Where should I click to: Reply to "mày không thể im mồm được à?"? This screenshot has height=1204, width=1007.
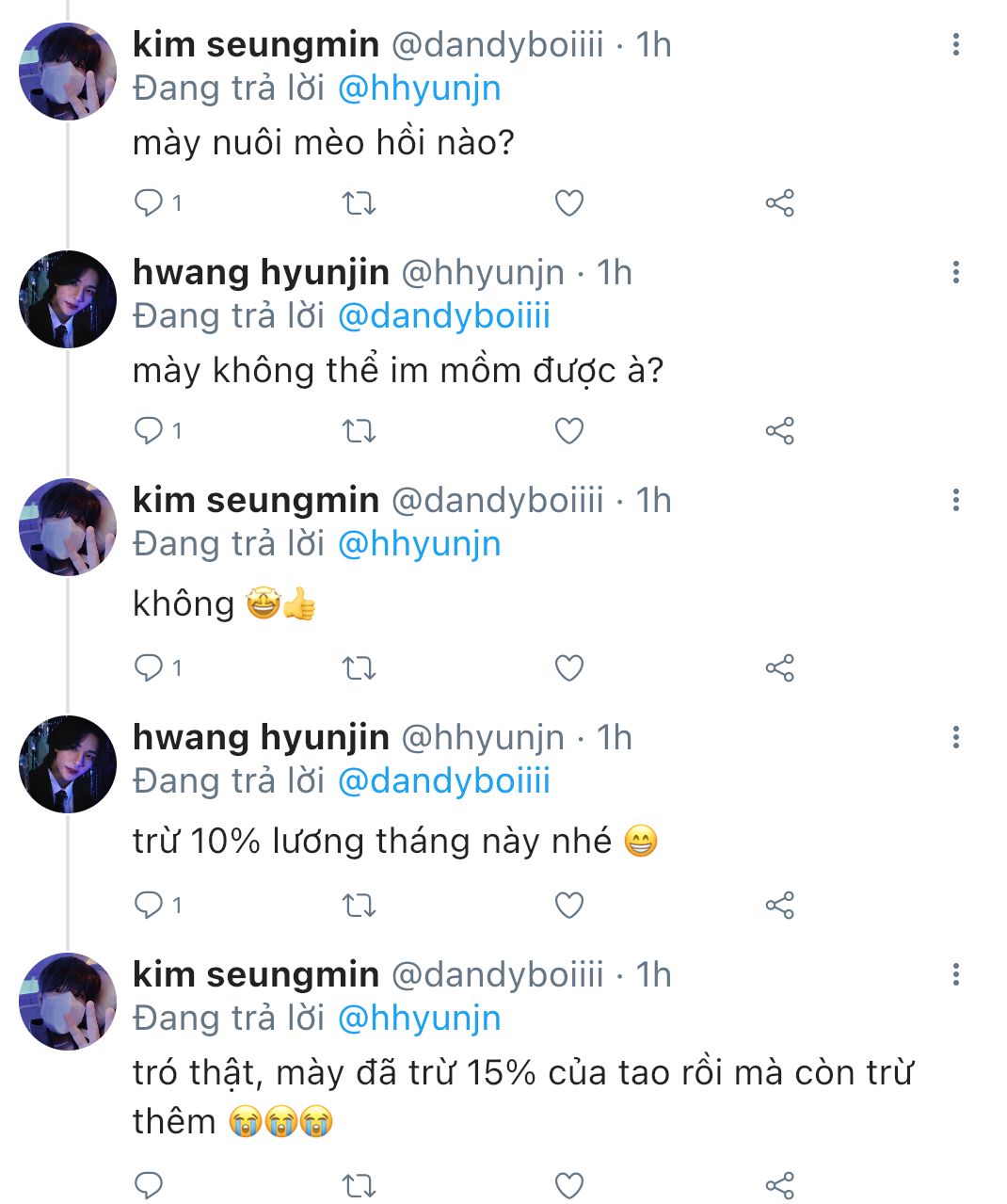(x=149, y=430)
